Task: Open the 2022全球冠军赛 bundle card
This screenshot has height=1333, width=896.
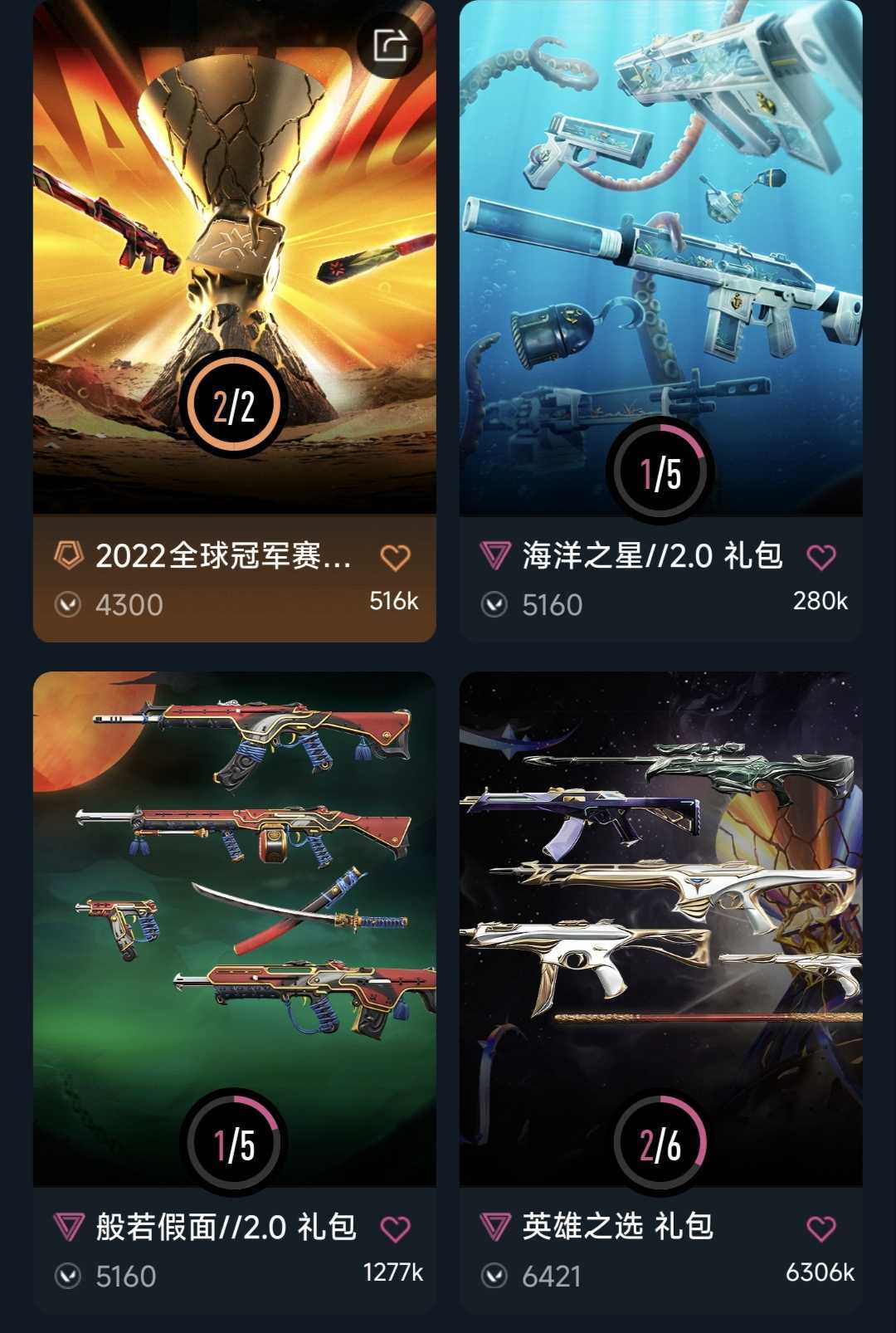Action: [234, 249]
